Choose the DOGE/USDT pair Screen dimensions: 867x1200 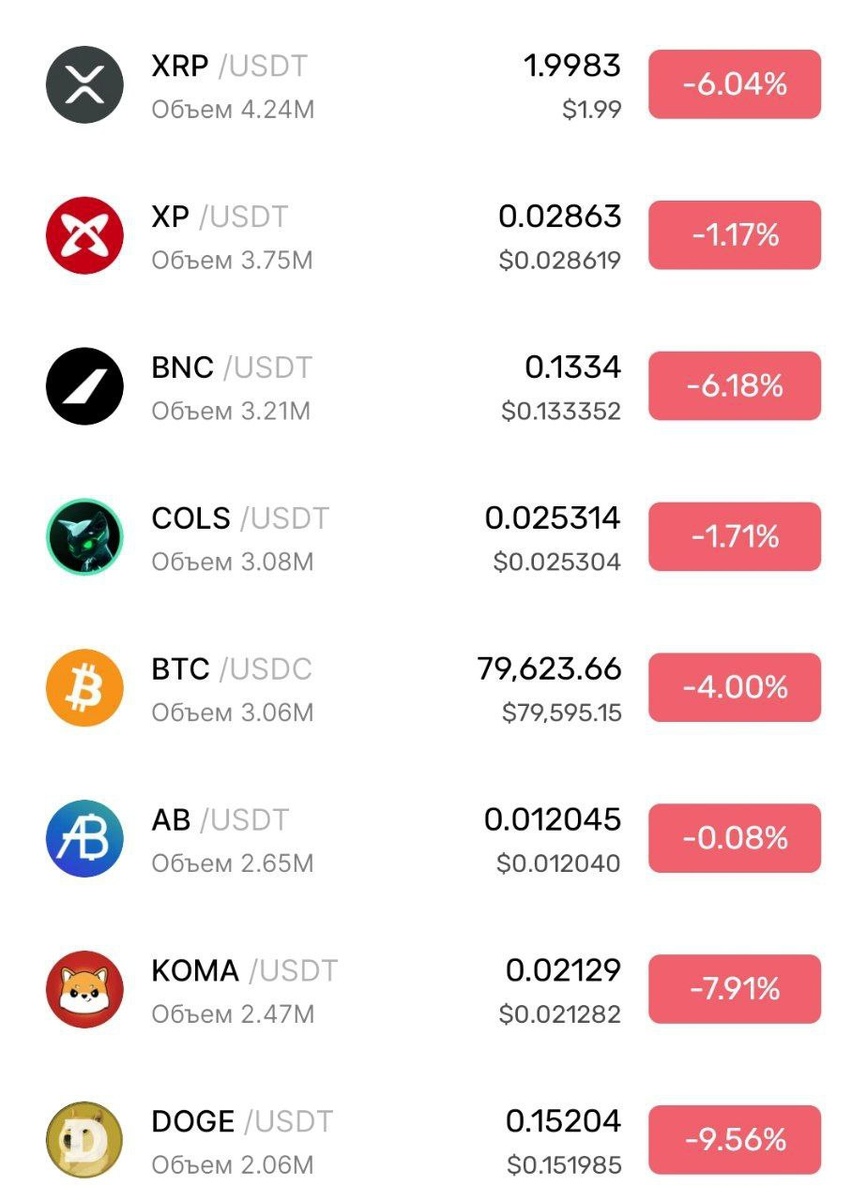242,1142
